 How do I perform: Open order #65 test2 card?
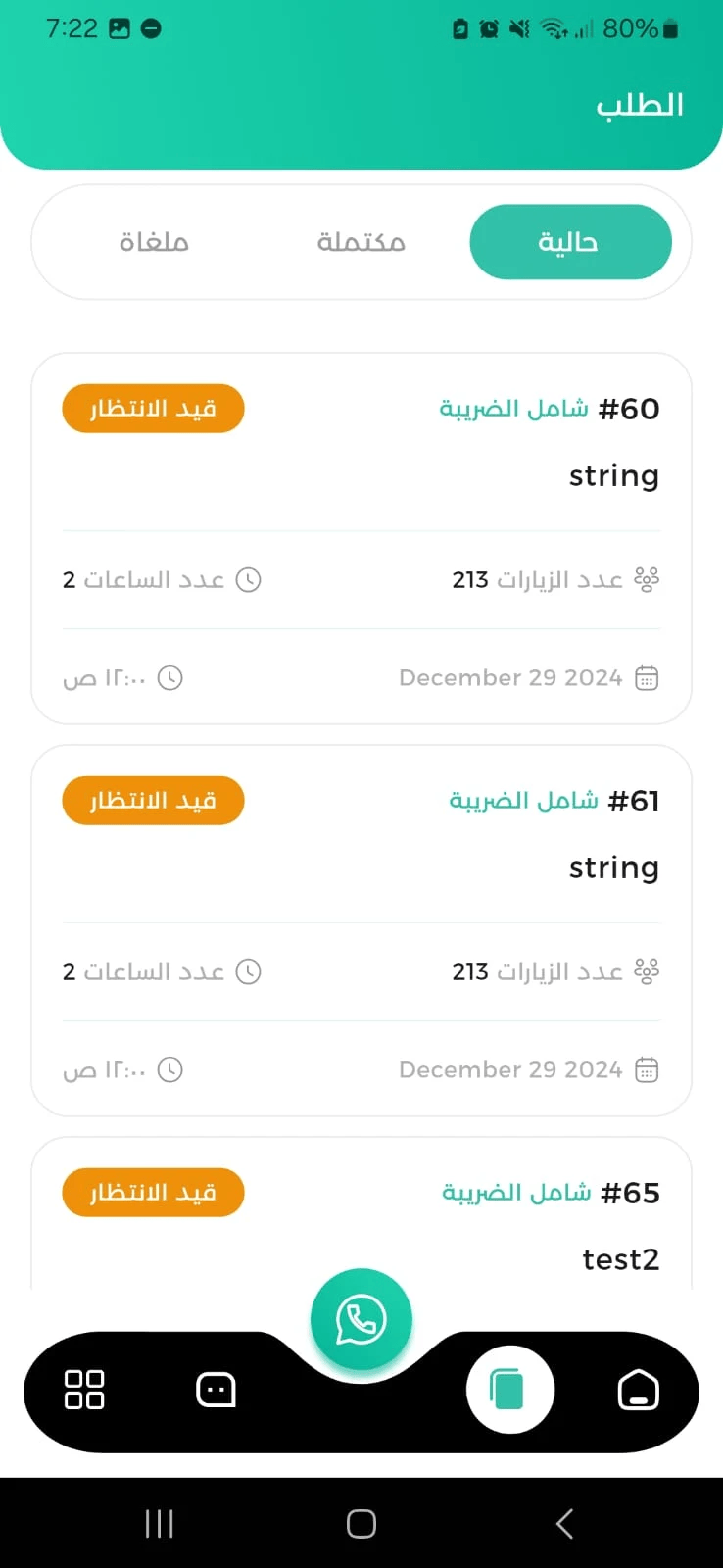[361, 1225]
